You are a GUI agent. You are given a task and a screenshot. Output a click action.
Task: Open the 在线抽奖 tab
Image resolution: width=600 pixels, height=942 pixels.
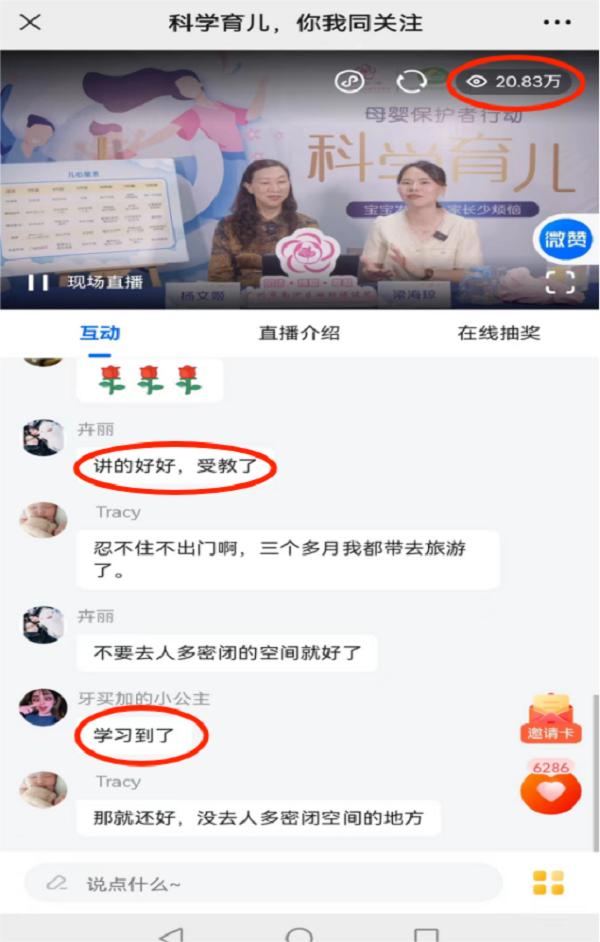[x=499, y=333]
